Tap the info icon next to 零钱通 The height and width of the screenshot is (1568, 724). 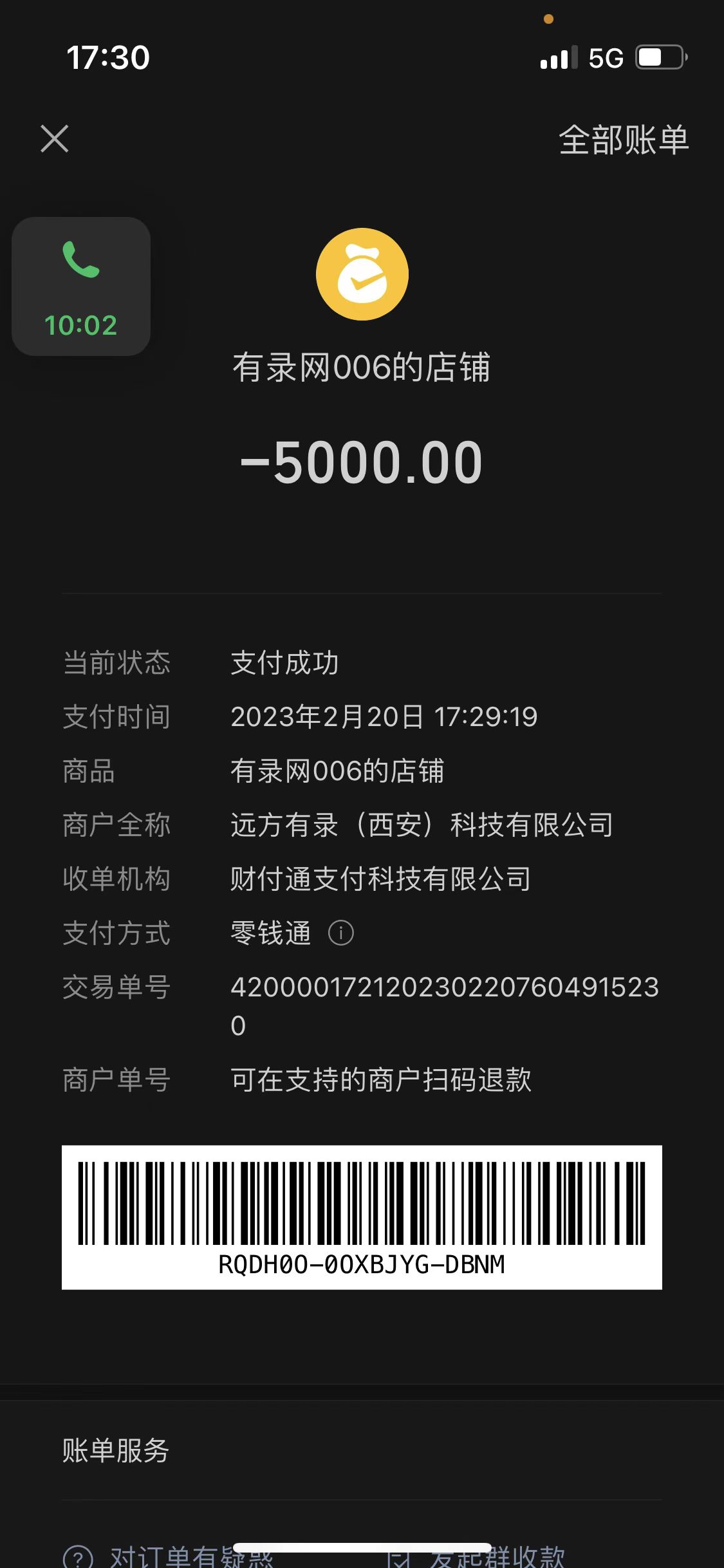click(340, 933)
